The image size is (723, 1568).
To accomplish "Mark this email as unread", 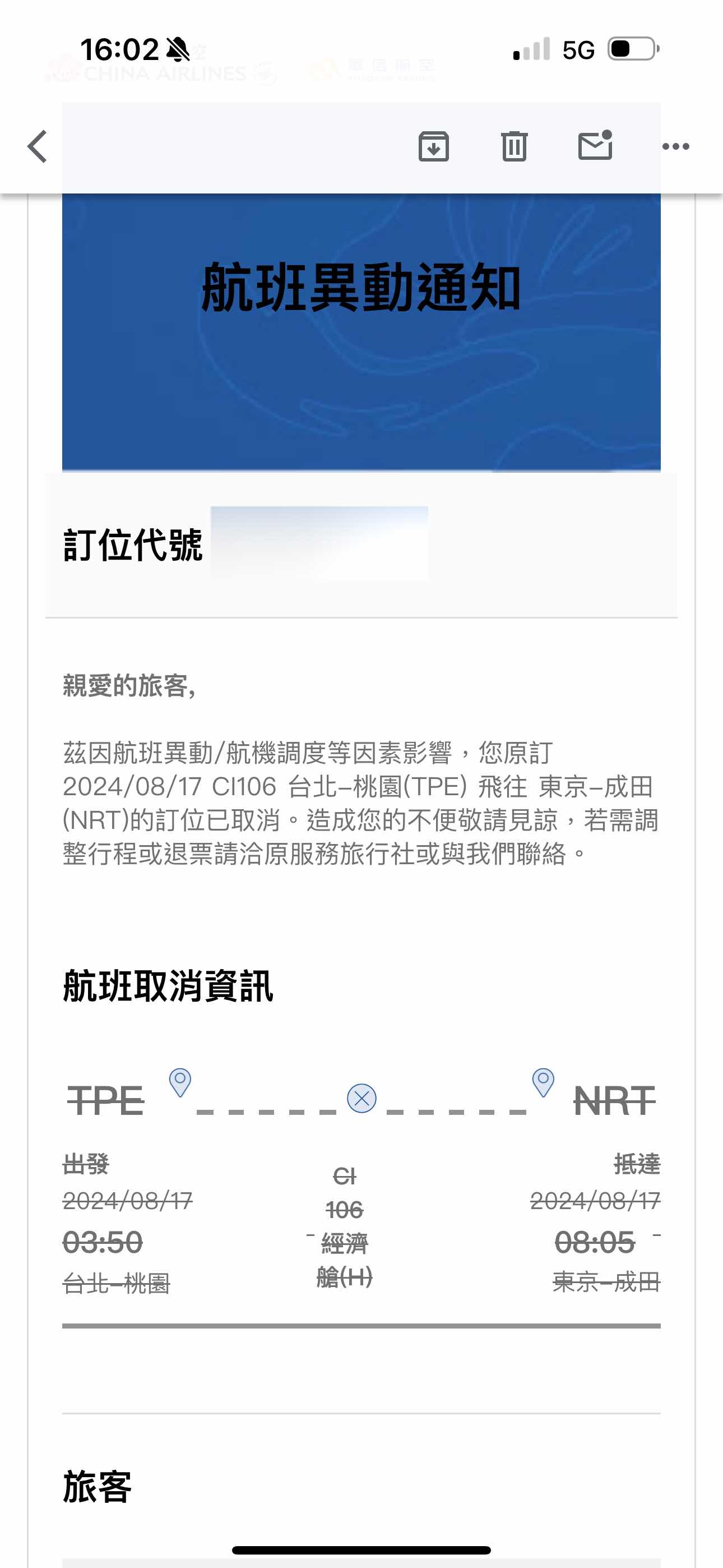I will pos(595,146).
